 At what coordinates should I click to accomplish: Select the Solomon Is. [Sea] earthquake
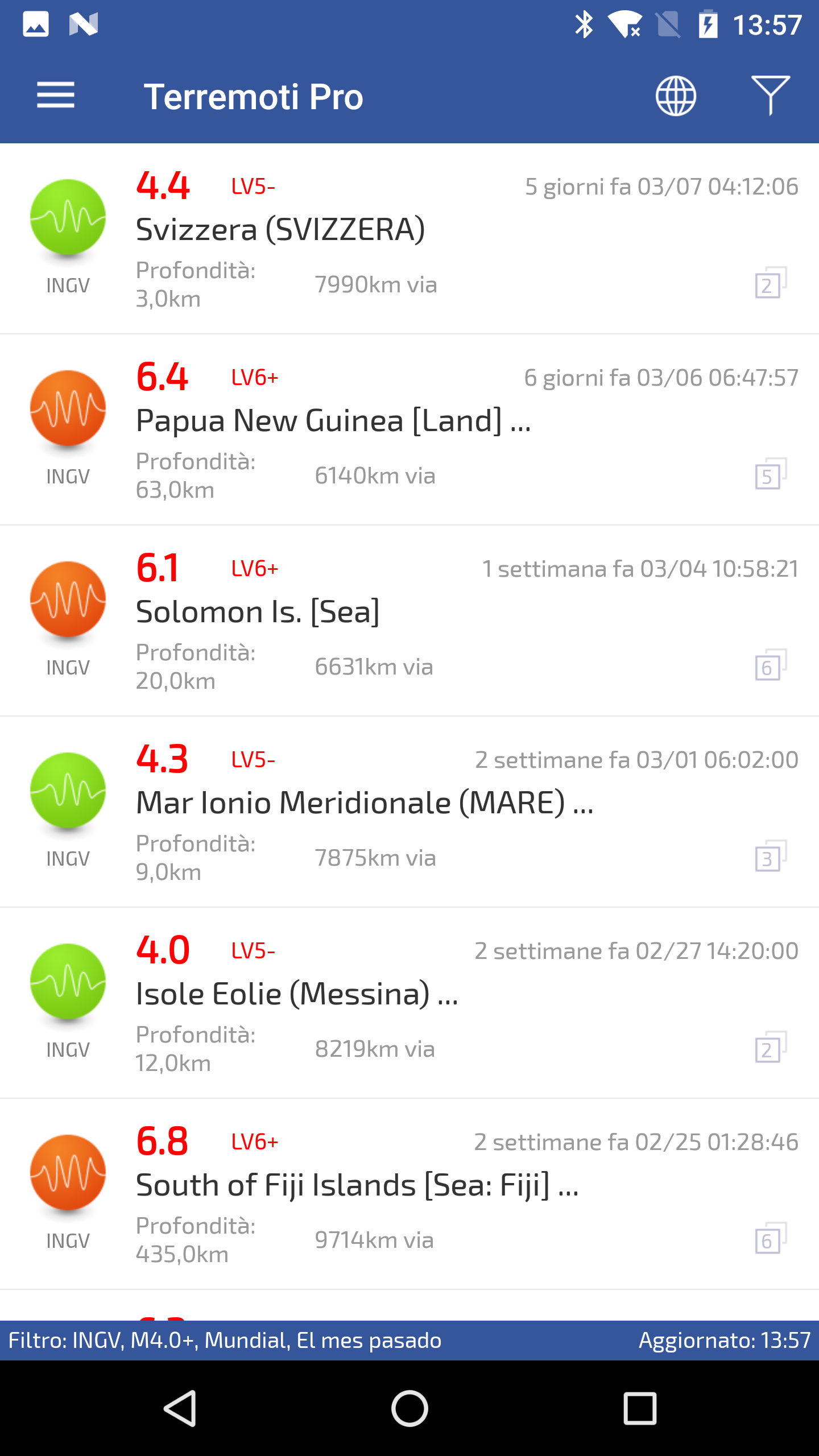[409, 621]
